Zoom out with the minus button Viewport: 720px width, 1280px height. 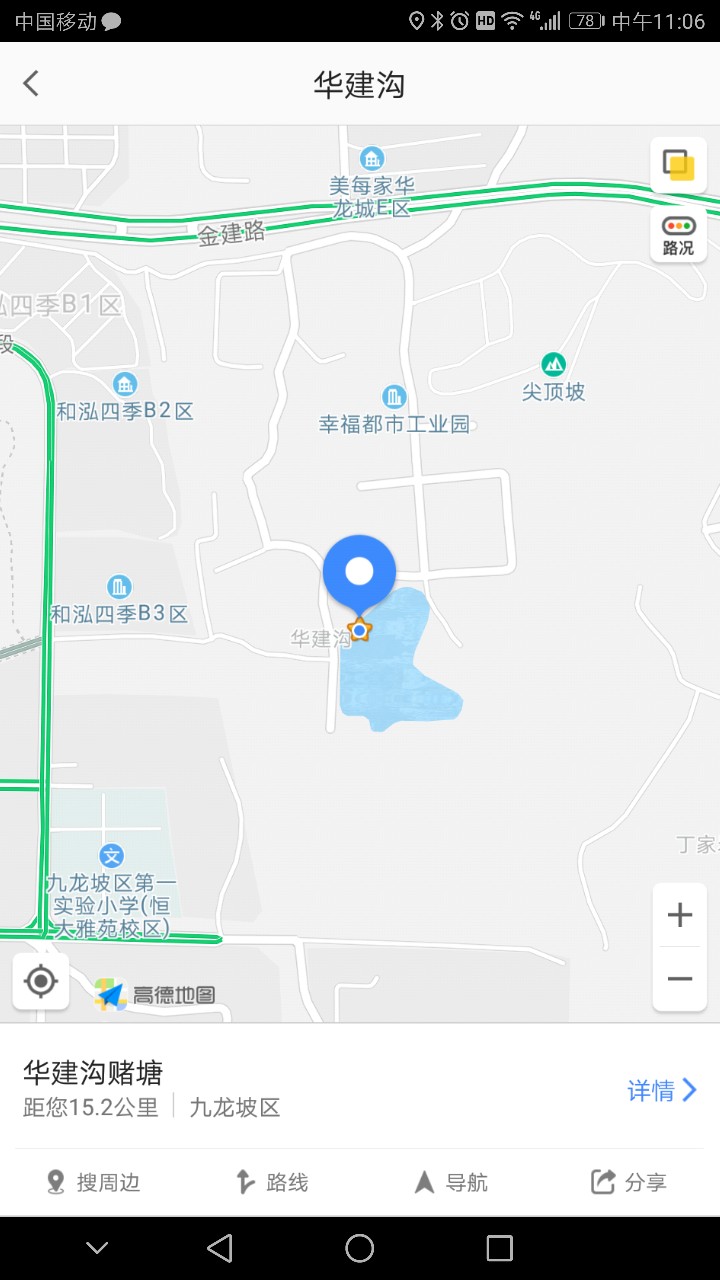coord(680,979)
